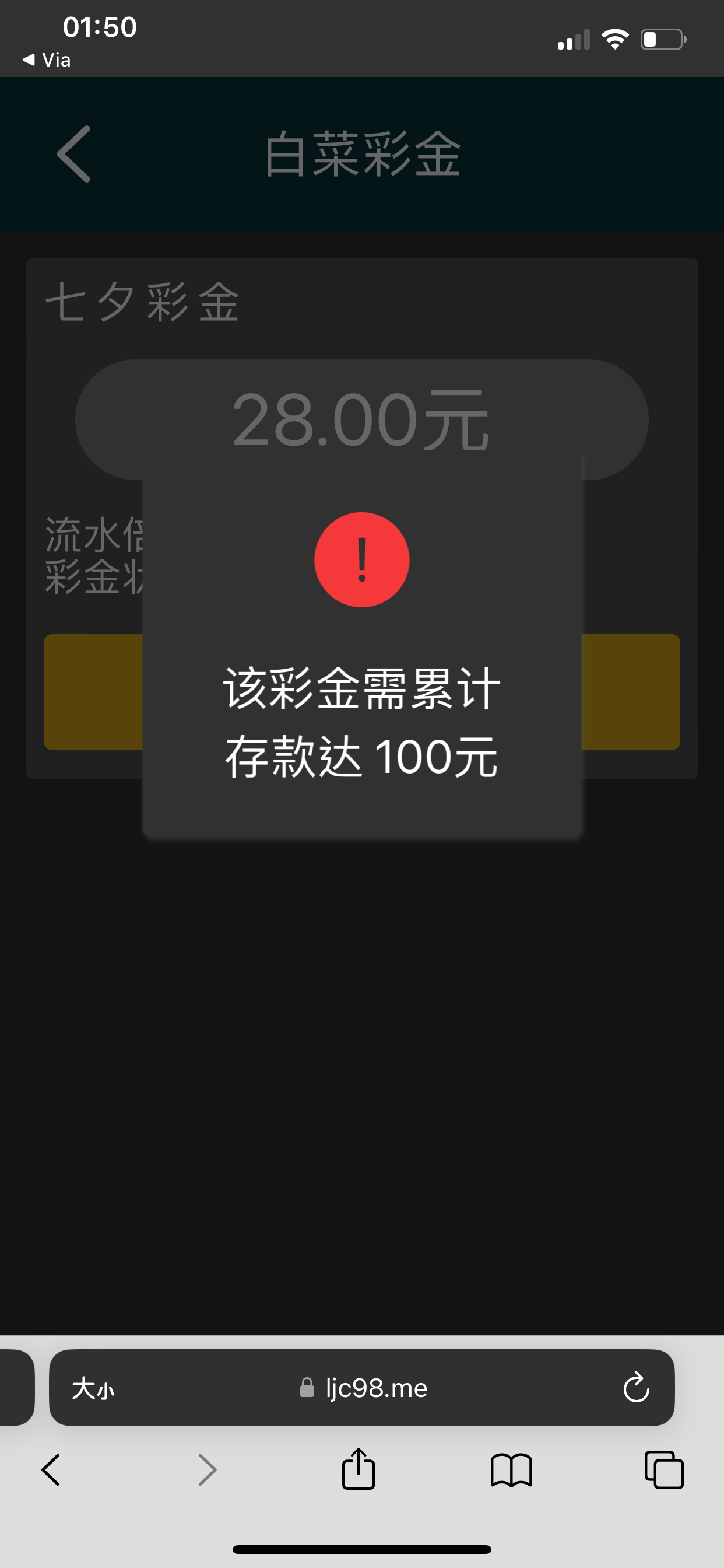
Task: Reload the ljc98.me page
Action: coord(636,1387)
